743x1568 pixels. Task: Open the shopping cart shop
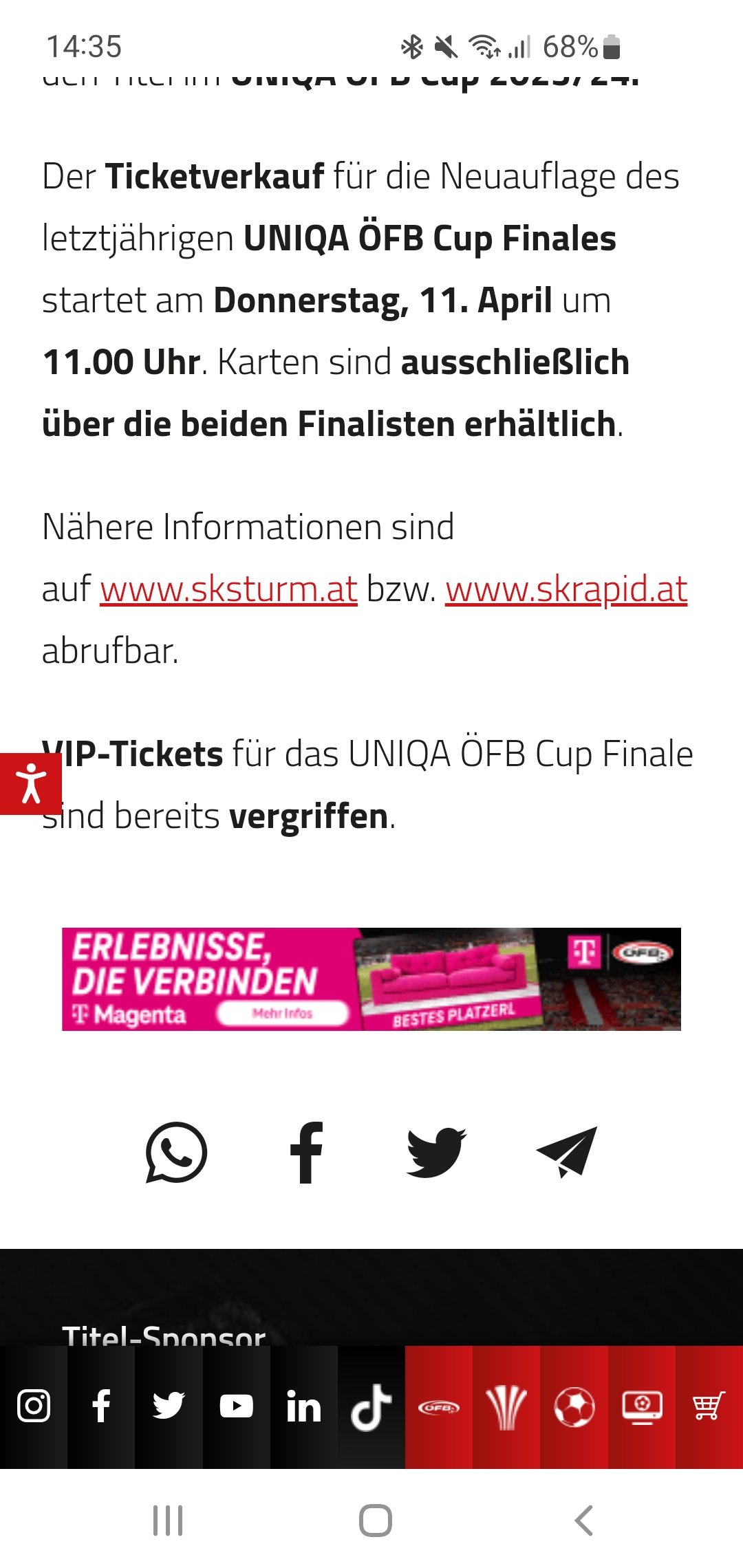tap(709, 1406)
